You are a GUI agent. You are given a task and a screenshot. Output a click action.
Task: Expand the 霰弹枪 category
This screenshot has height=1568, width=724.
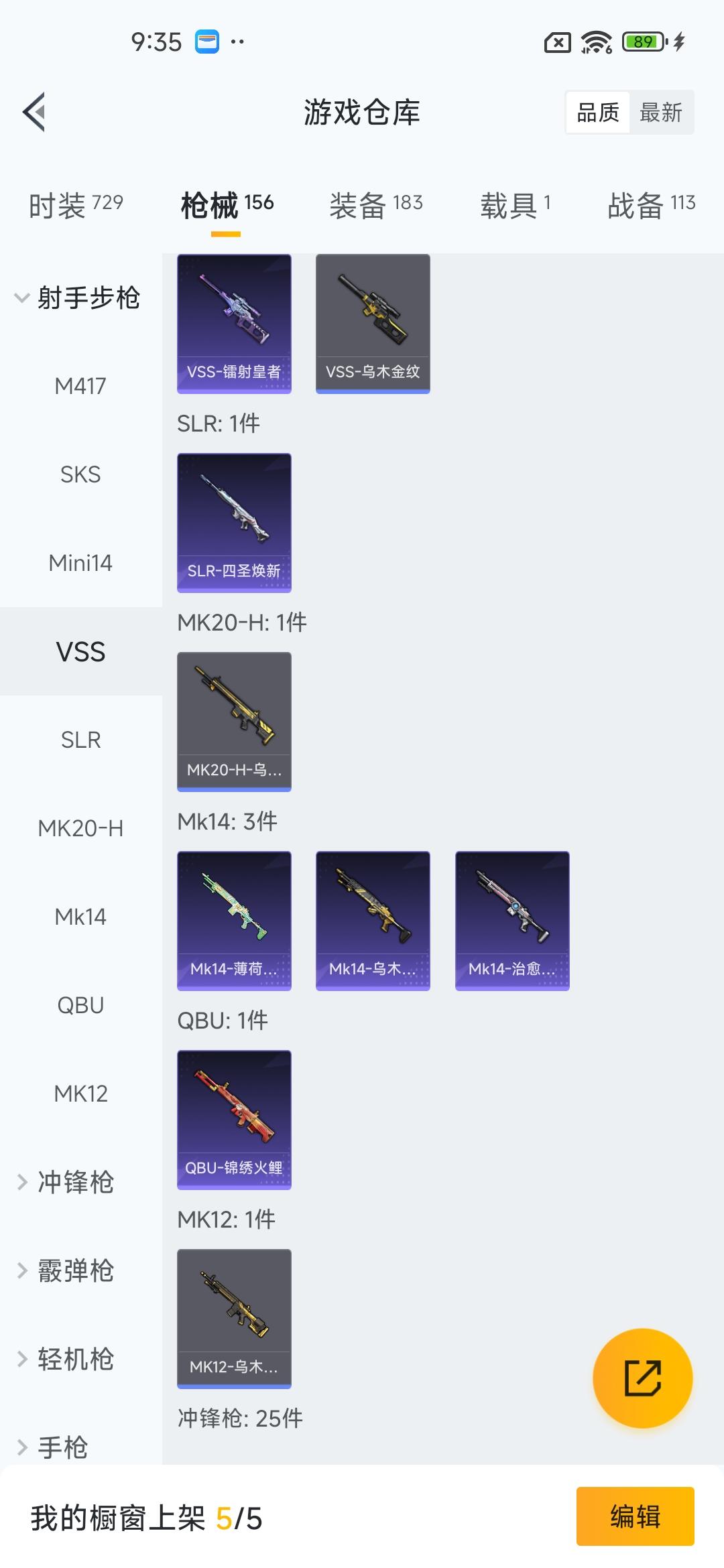coord(67,1270)
